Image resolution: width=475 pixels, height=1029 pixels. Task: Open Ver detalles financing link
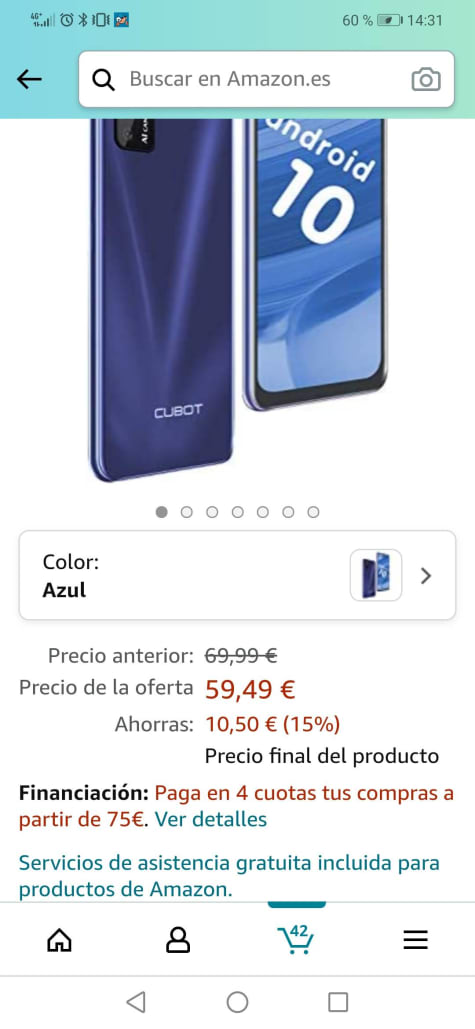pos(211,819)
